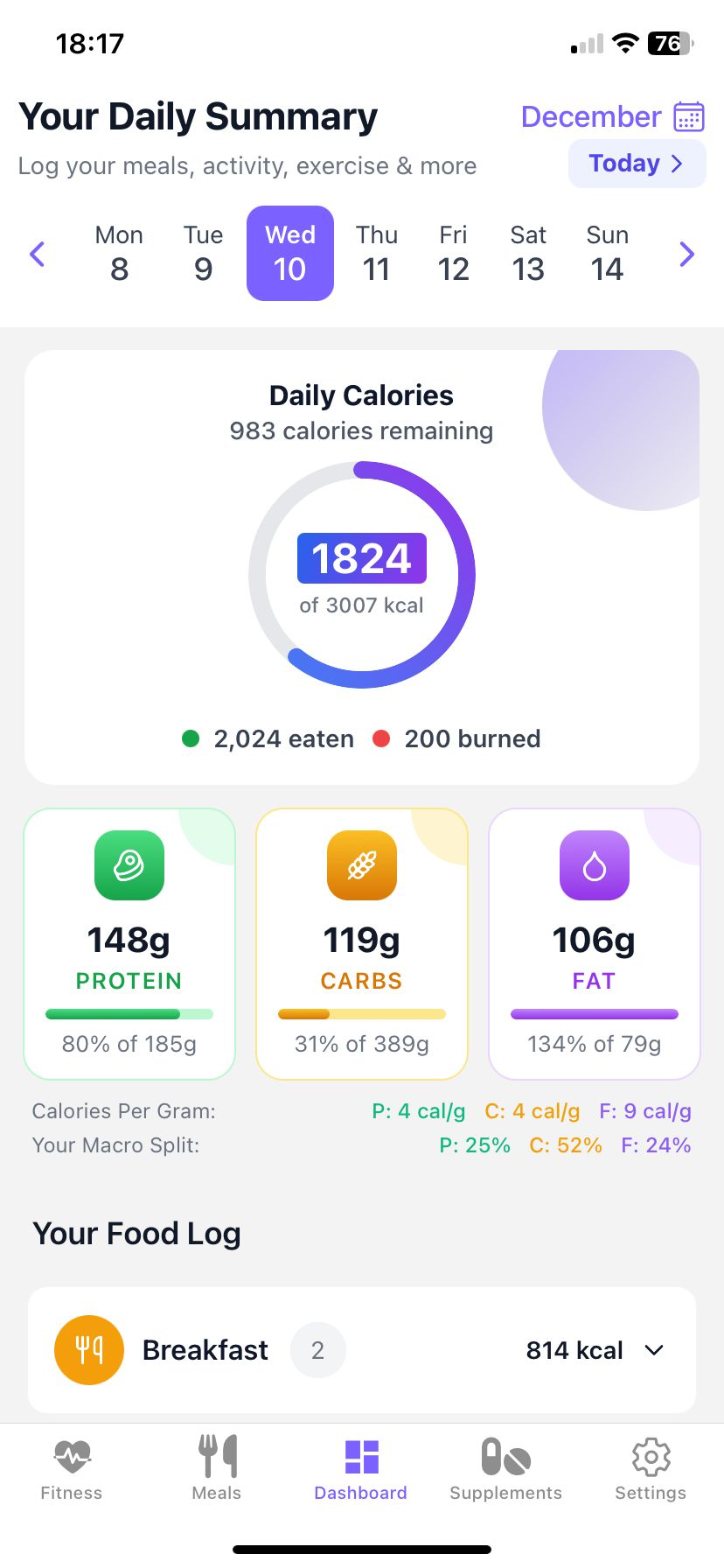This screenshot has height=1568, width=724.
Task: Click the previous week chevron arrow
Action: 37,254
